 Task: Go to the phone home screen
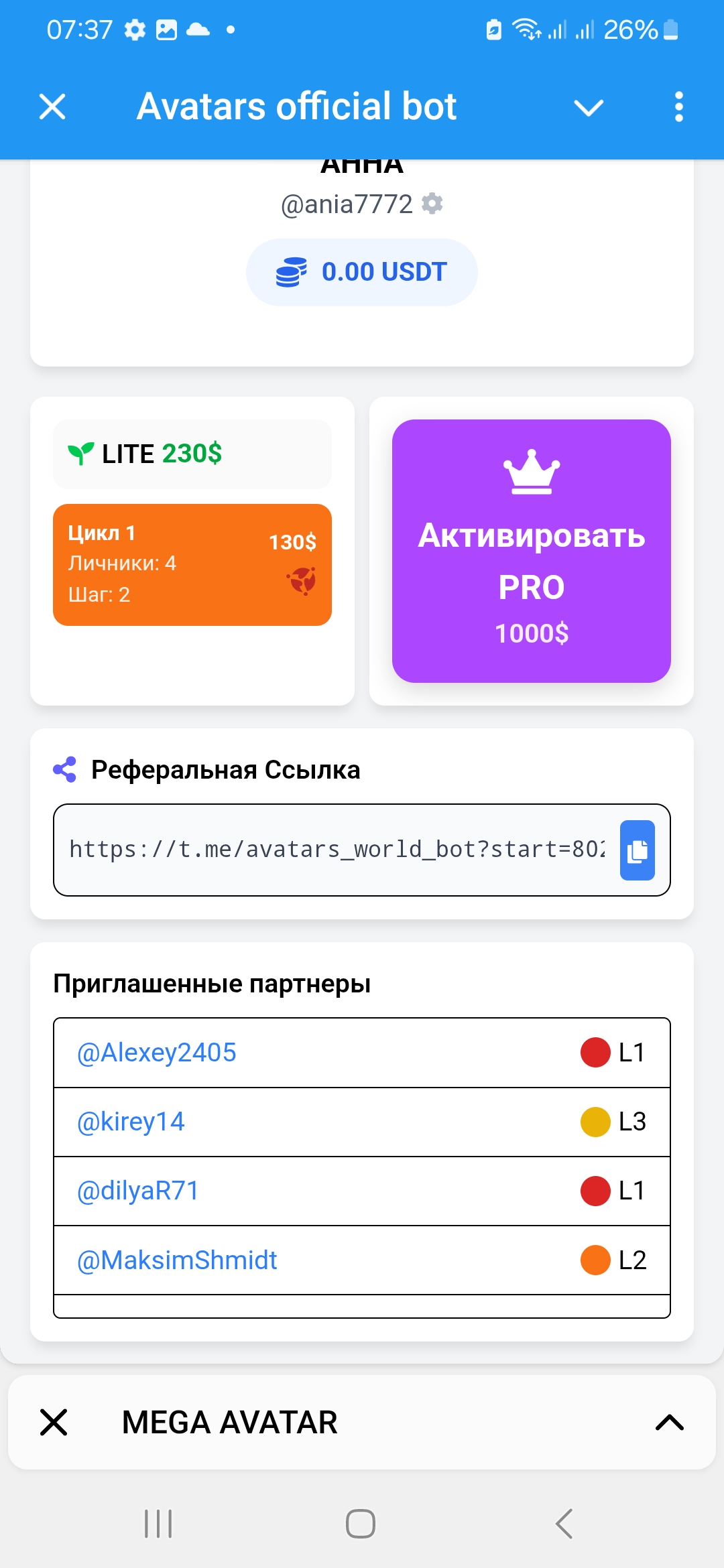[x=361, y=1524]
